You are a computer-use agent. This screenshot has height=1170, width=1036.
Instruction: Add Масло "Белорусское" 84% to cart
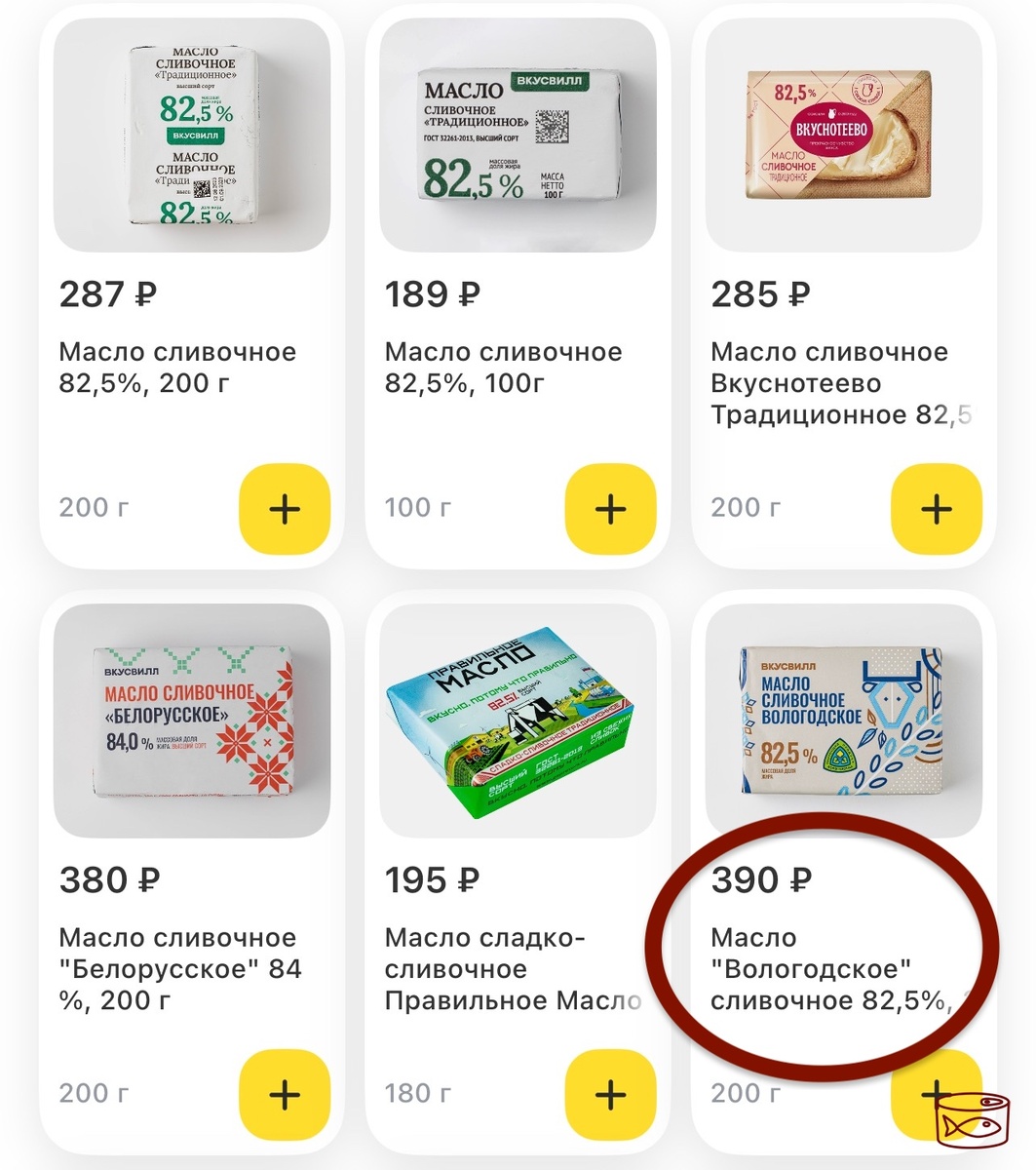tap(284, 1093)
